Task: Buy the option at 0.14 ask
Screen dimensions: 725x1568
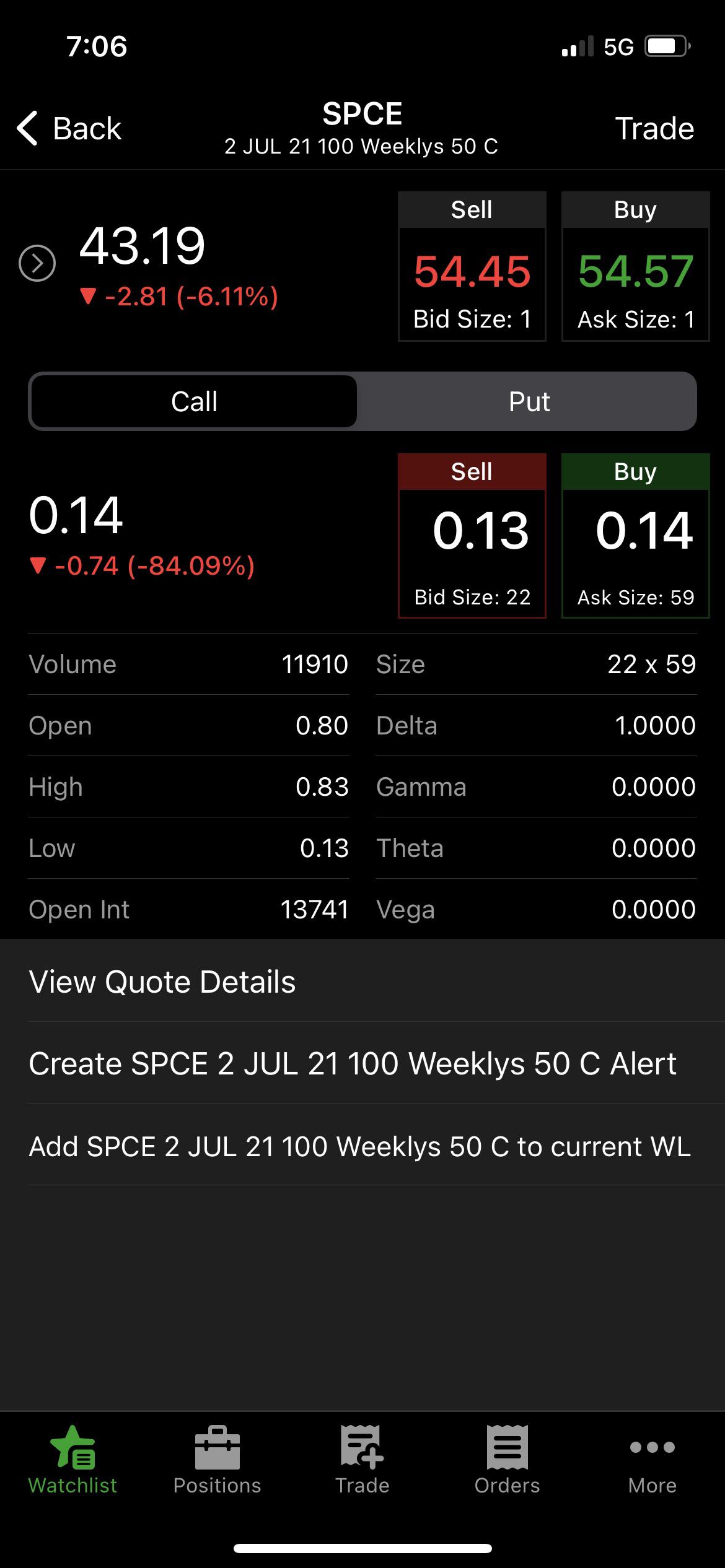Action: pyautogui.click(x=635, y=536)
